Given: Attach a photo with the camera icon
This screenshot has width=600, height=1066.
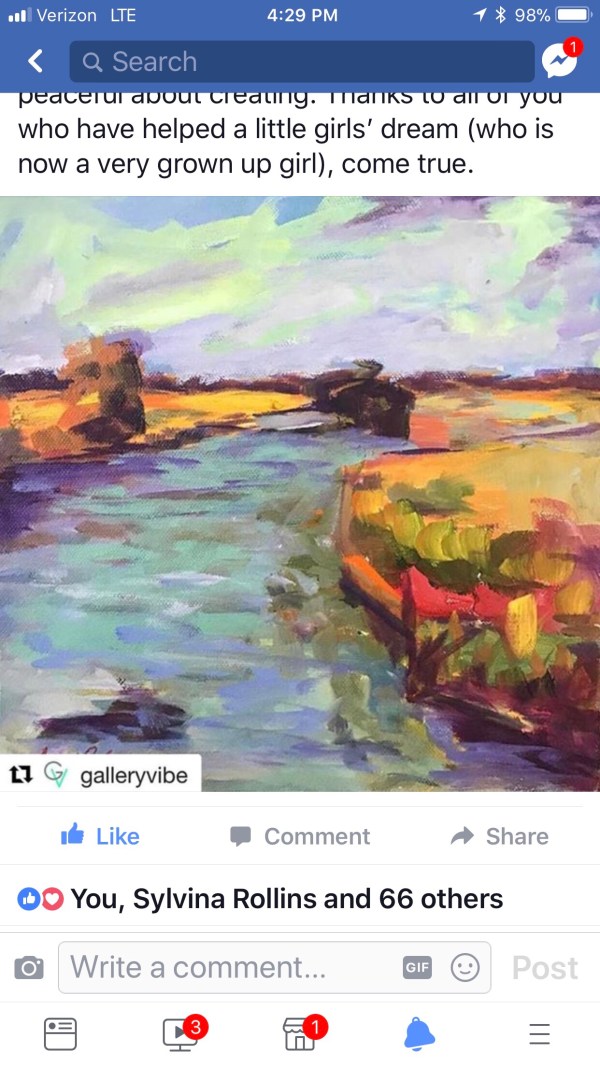Looking at the screenshot, I should (29, 968).
